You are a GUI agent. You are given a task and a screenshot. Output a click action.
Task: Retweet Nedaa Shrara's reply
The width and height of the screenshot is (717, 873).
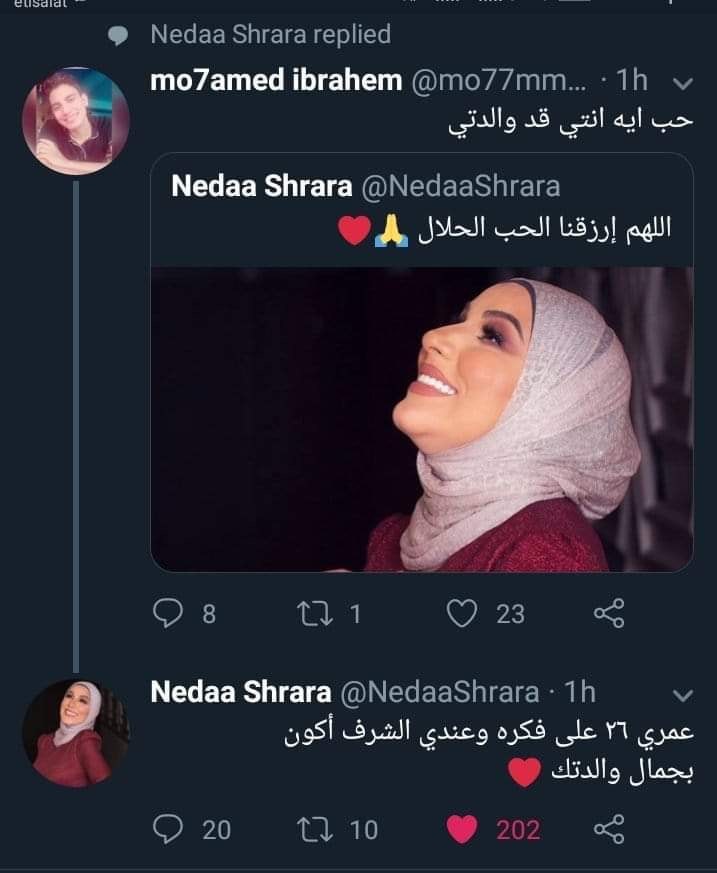pyautogui.click(x=318, y=829)
